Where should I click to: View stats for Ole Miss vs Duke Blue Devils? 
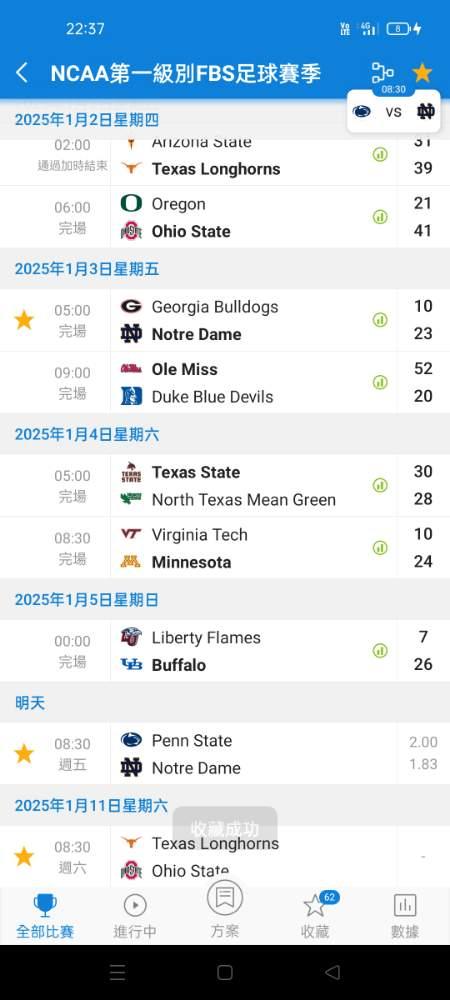coord(380,382)
